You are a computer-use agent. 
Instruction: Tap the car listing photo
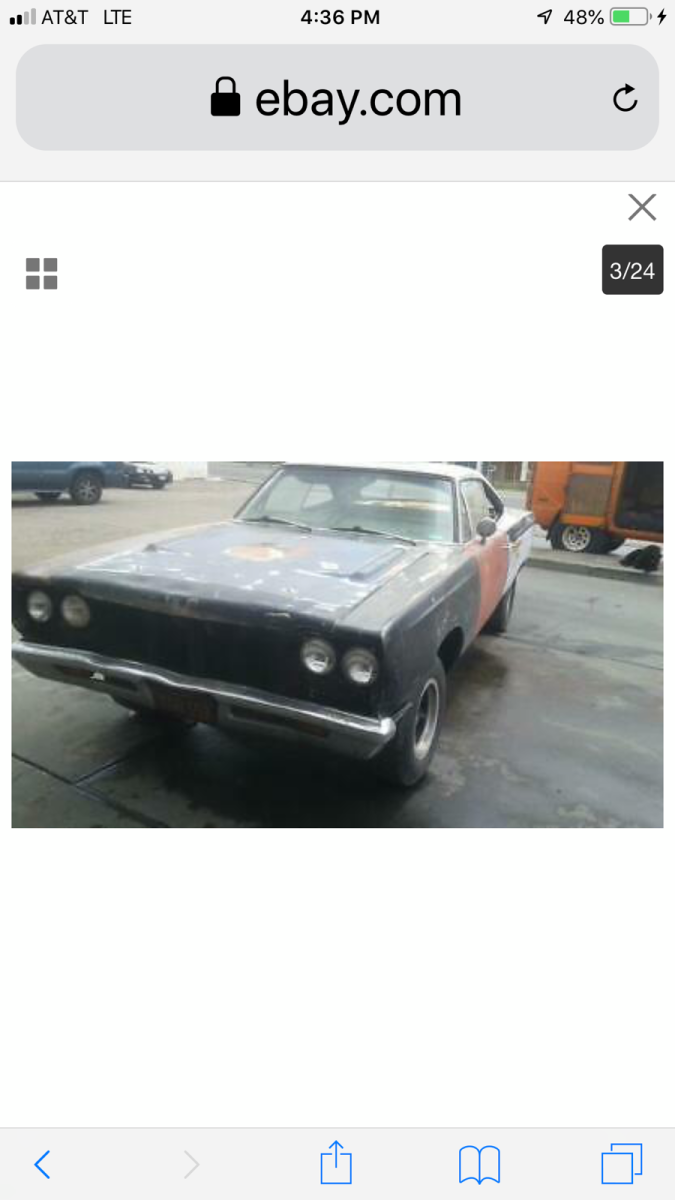(337, 644)
